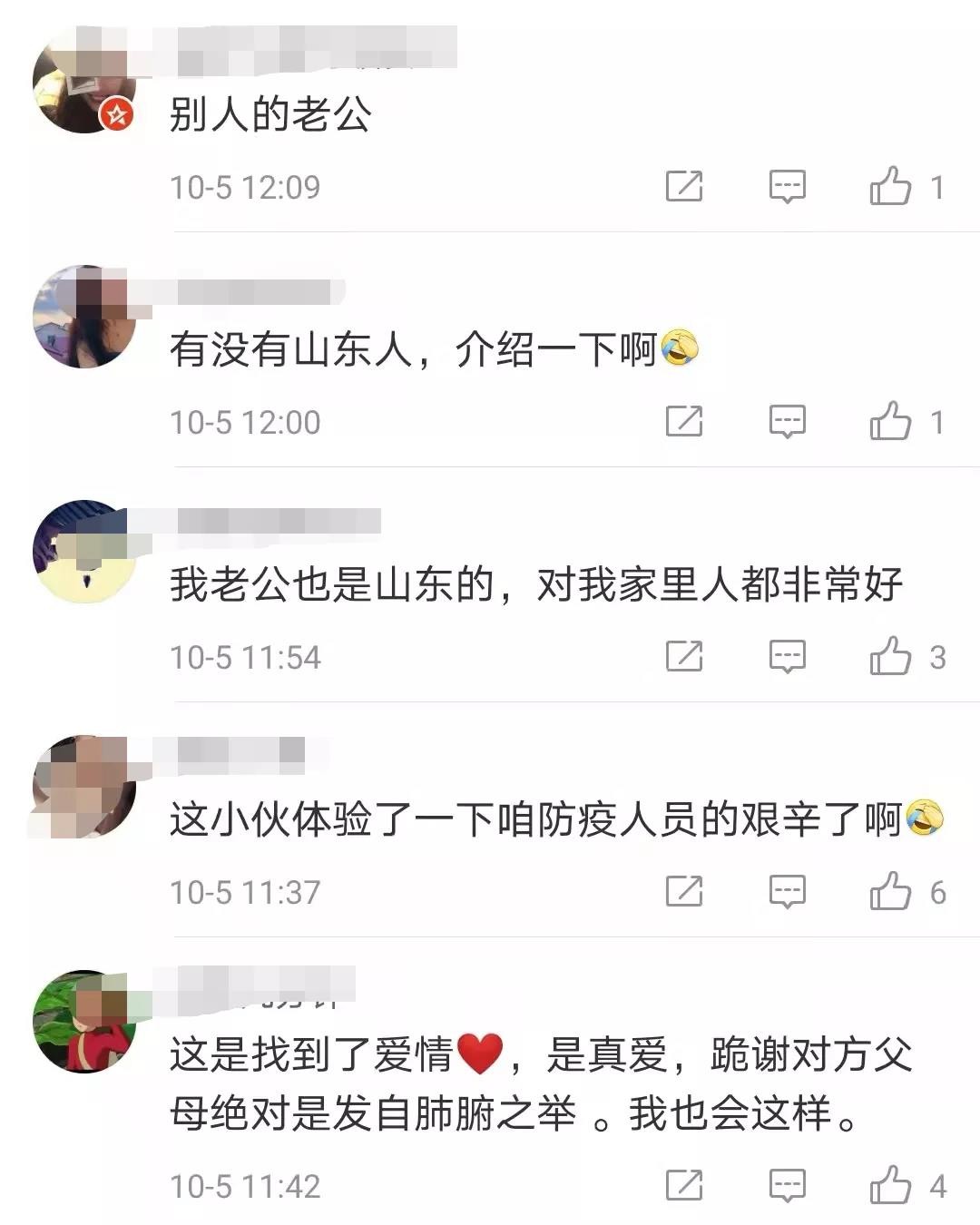Like the comment "我老公也是山东的"
This screenshot has width=980, height=1225.
pos(891,657)
